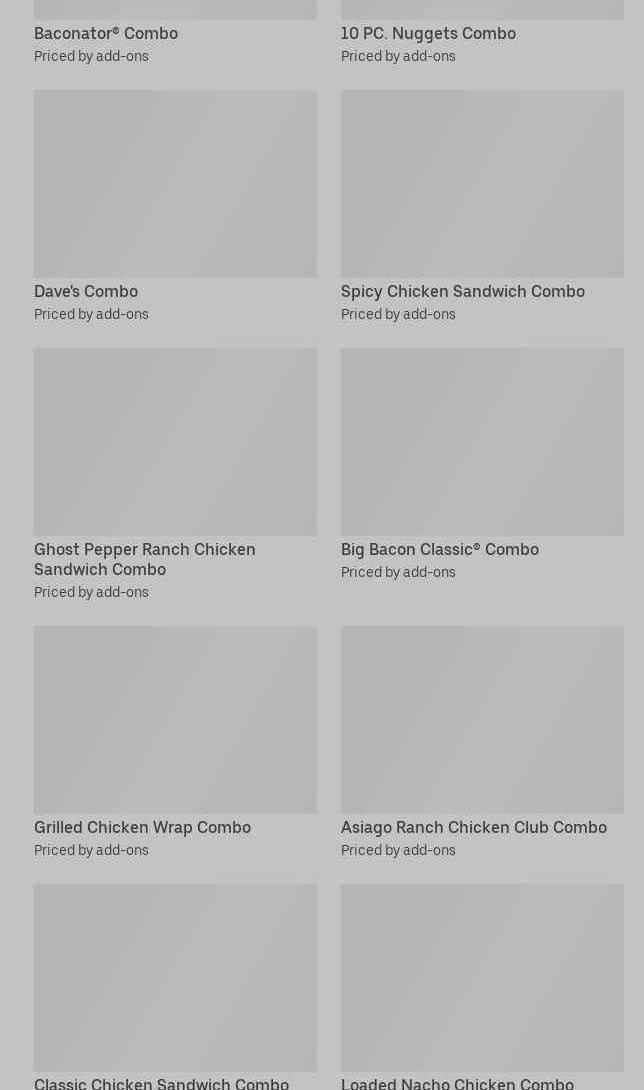The width and height of the screenshot is (644, 1090).
Task: Open Dave's Combo card
Action: pyautogui.click(x=175, y=206)
